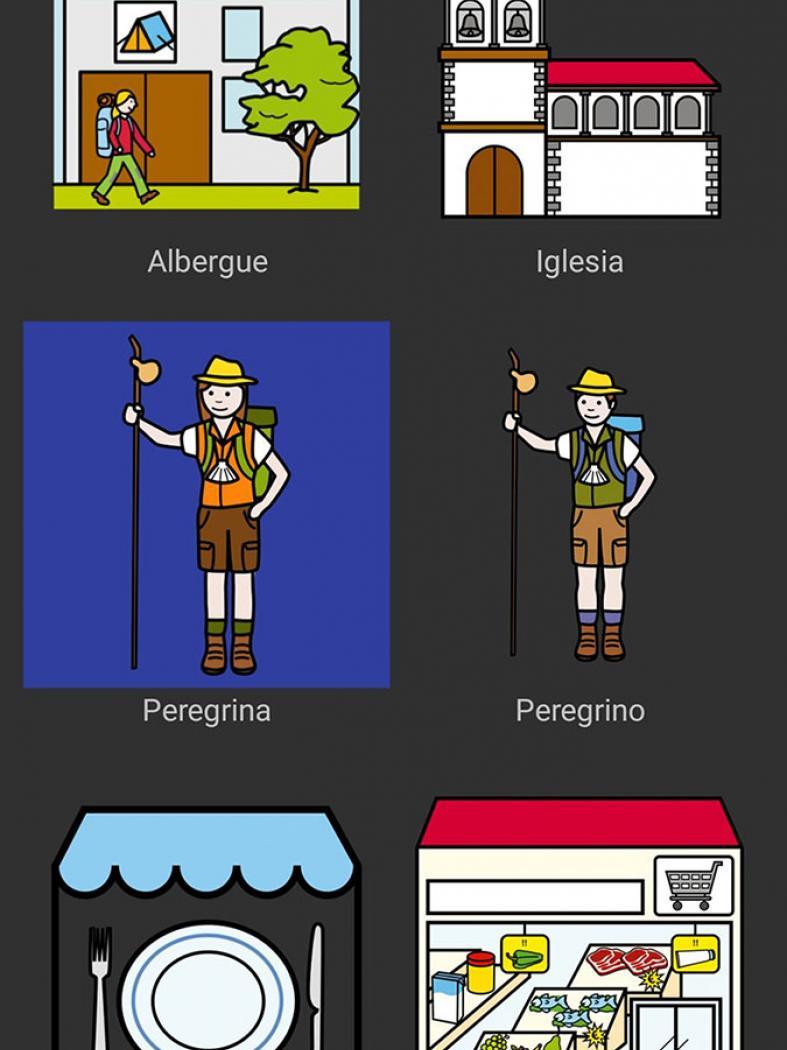Open the Iglesia church pictogram
Image resolution: width=787 pixels, height=1050 pixels.
[x=580, y=110]
